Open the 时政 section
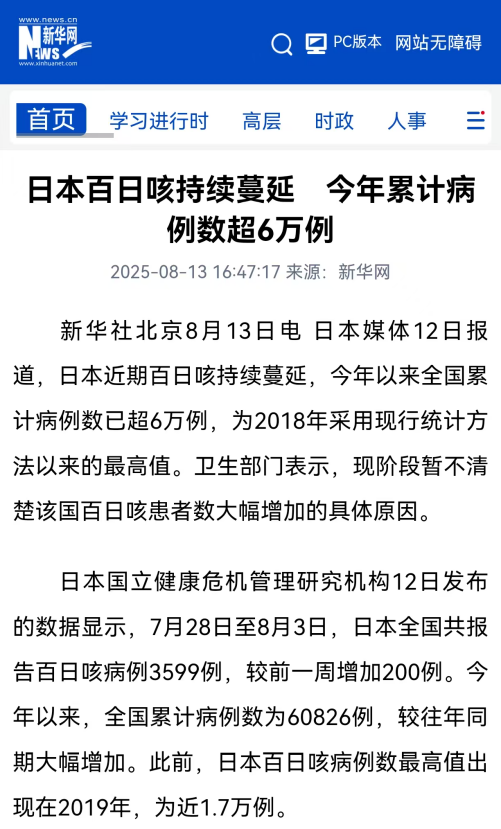 [x=334, y=121]
